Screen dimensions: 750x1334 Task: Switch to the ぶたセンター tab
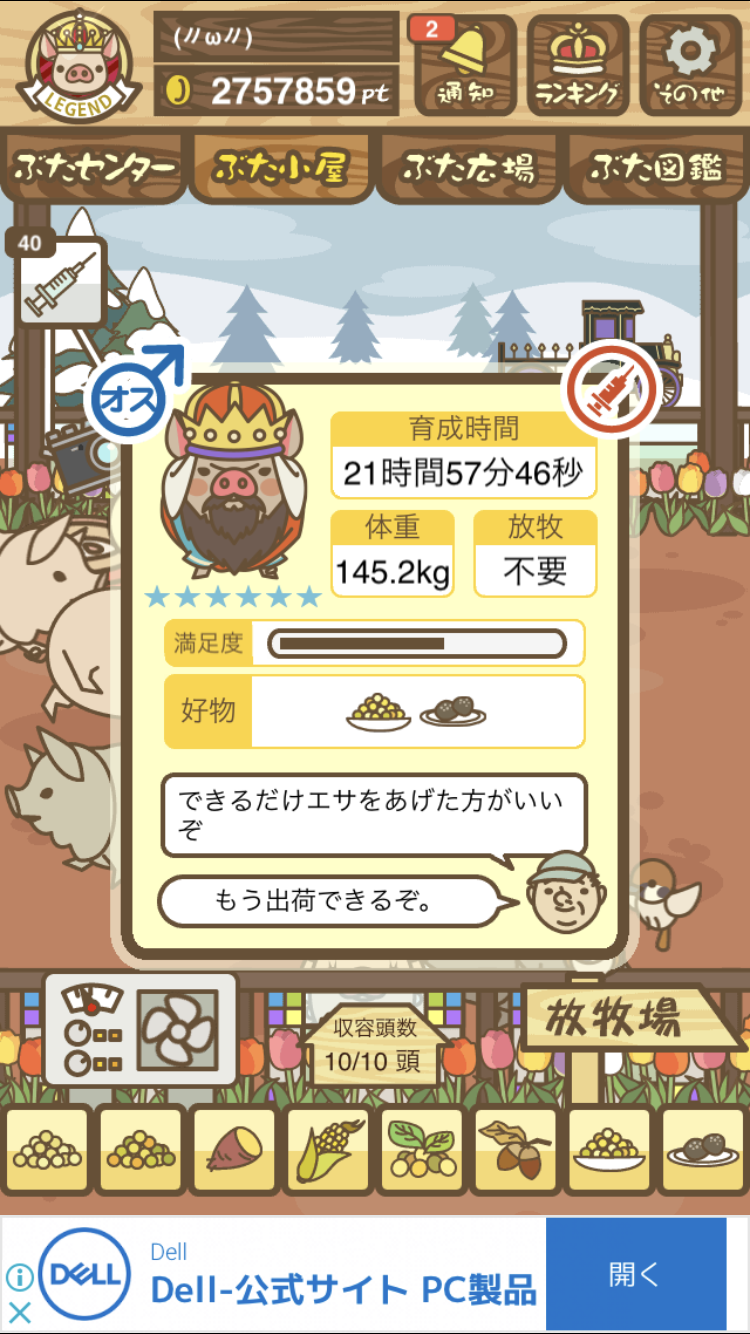pyautogui.click(x=95, y=169)
